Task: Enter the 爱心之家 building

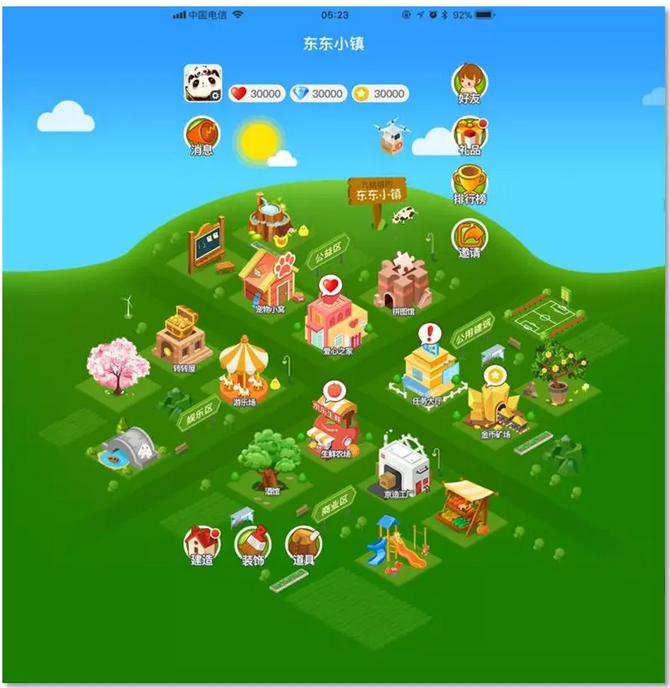Action: [x=334, y=320]
